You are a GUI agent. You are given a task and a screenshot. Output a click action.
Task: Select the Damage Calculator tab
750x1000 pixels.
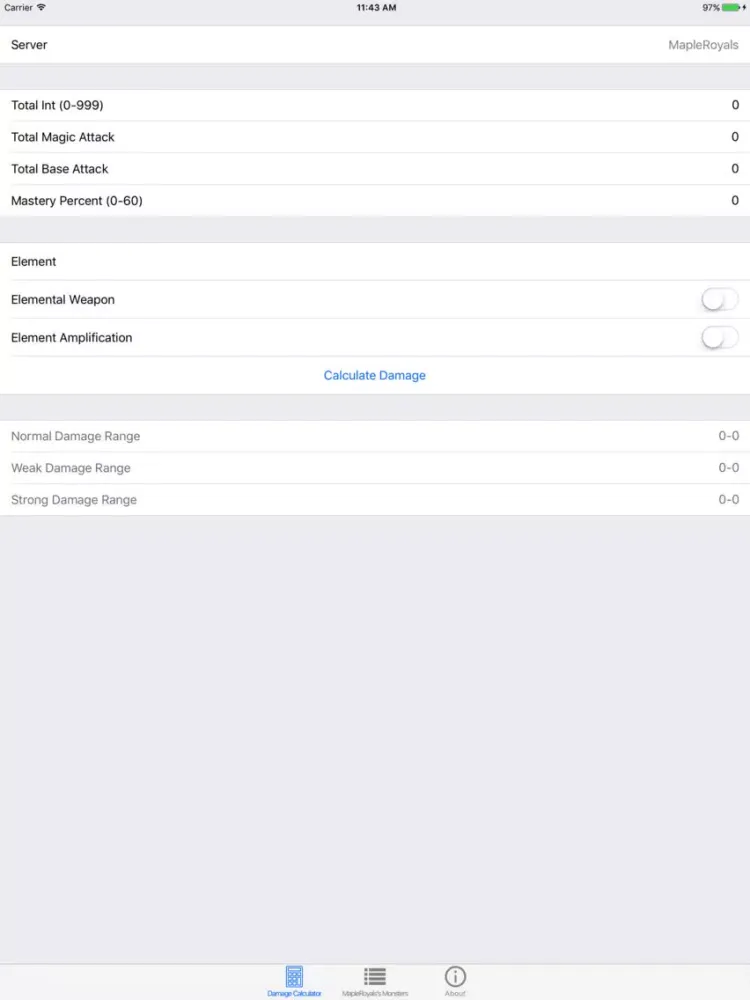[x=294, y=981]
